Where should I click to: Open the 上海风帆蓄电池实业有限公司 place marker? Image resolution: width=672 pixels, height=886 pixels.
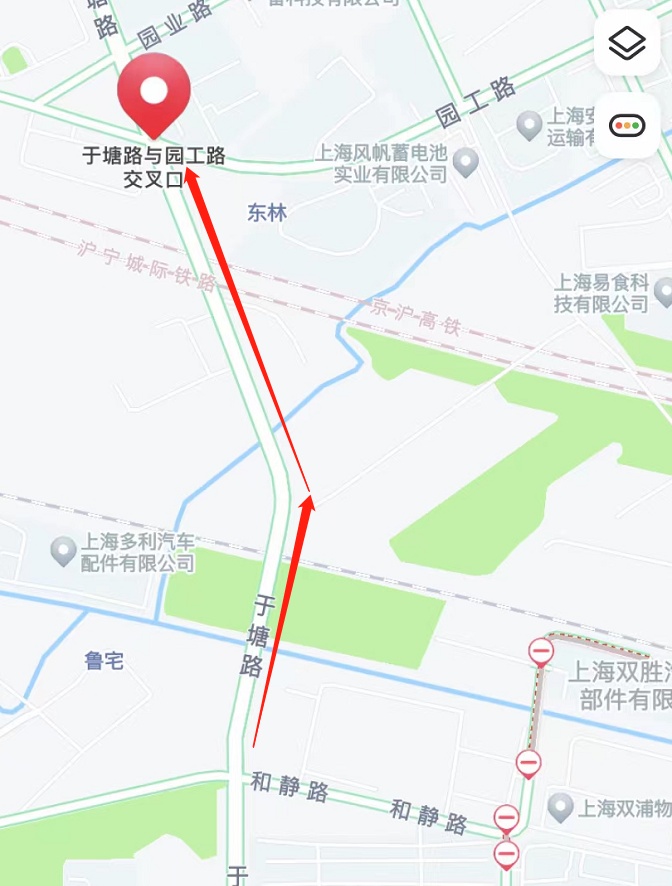[465, 160]
